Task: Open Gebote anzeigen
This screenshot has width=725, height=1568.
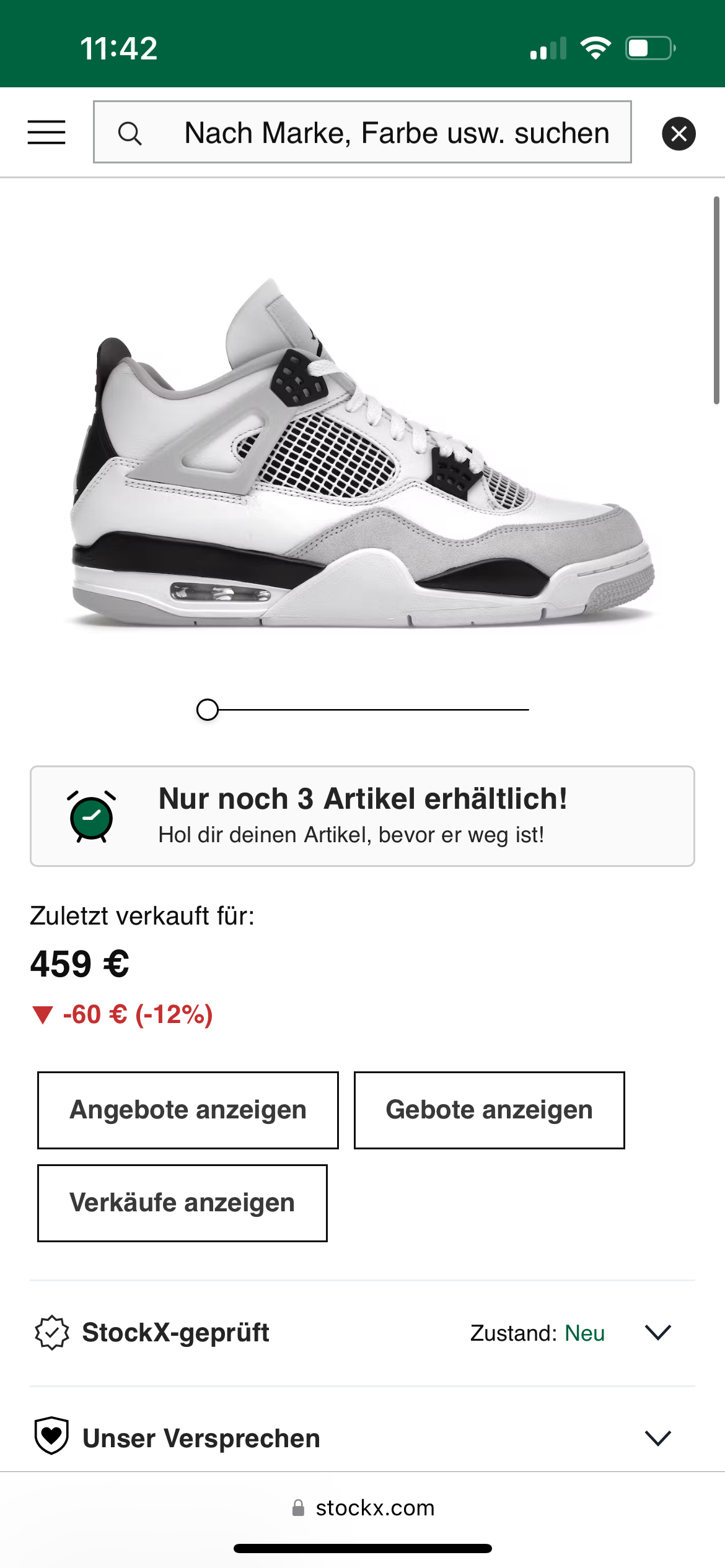Action: click(488, 1109)
